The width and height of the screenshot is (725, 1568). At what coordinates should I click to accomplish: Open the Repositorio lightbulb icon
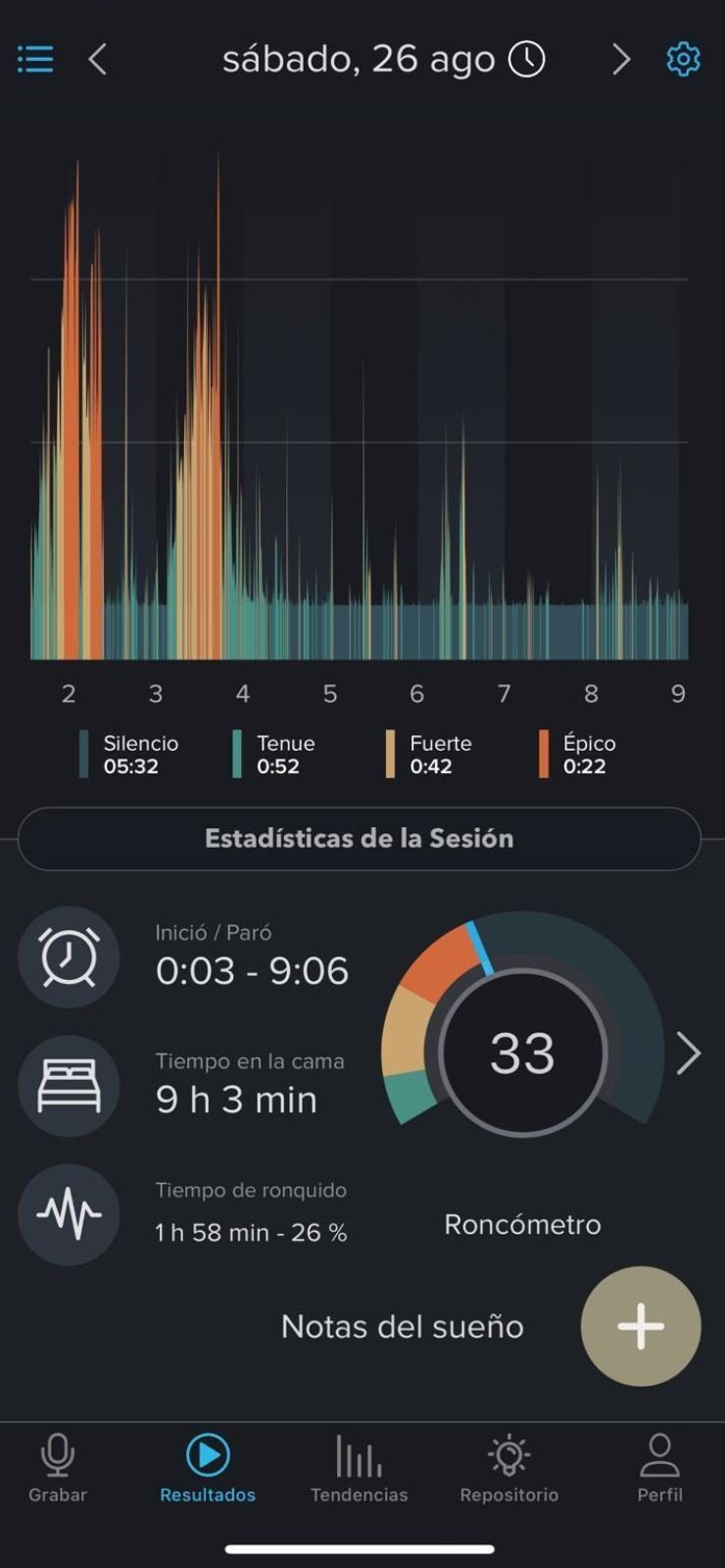[507, 1455]
